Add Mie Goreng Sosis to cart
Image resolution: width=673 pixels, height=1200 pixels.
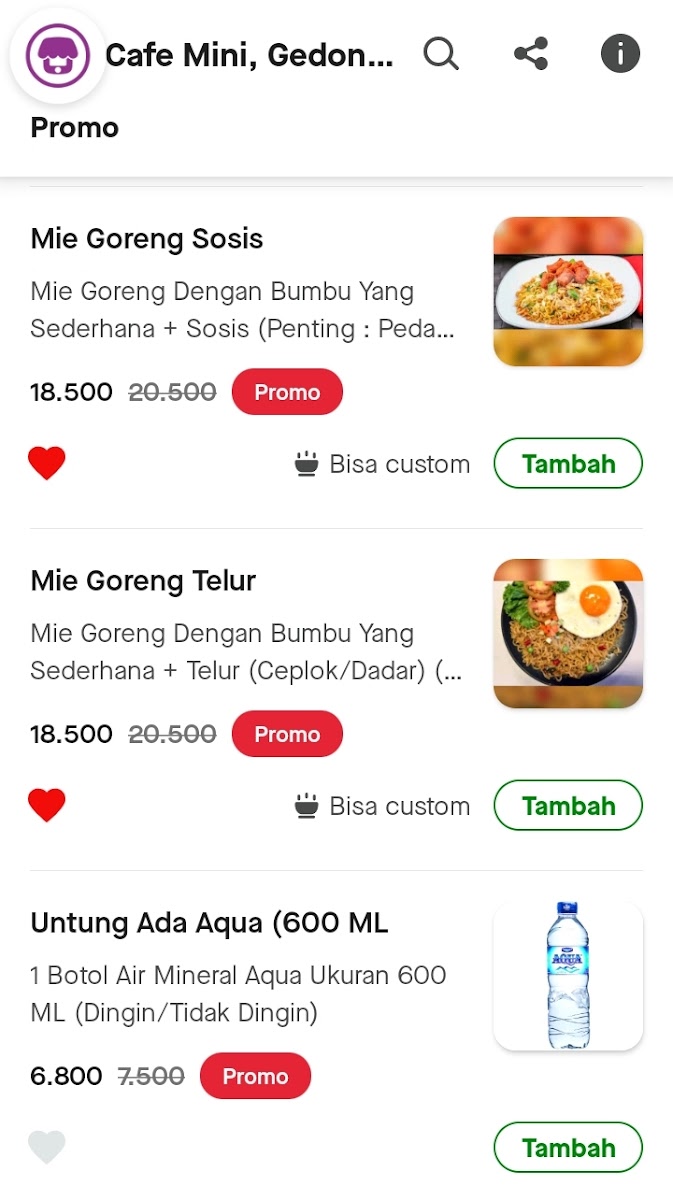[x=568, y=464]
